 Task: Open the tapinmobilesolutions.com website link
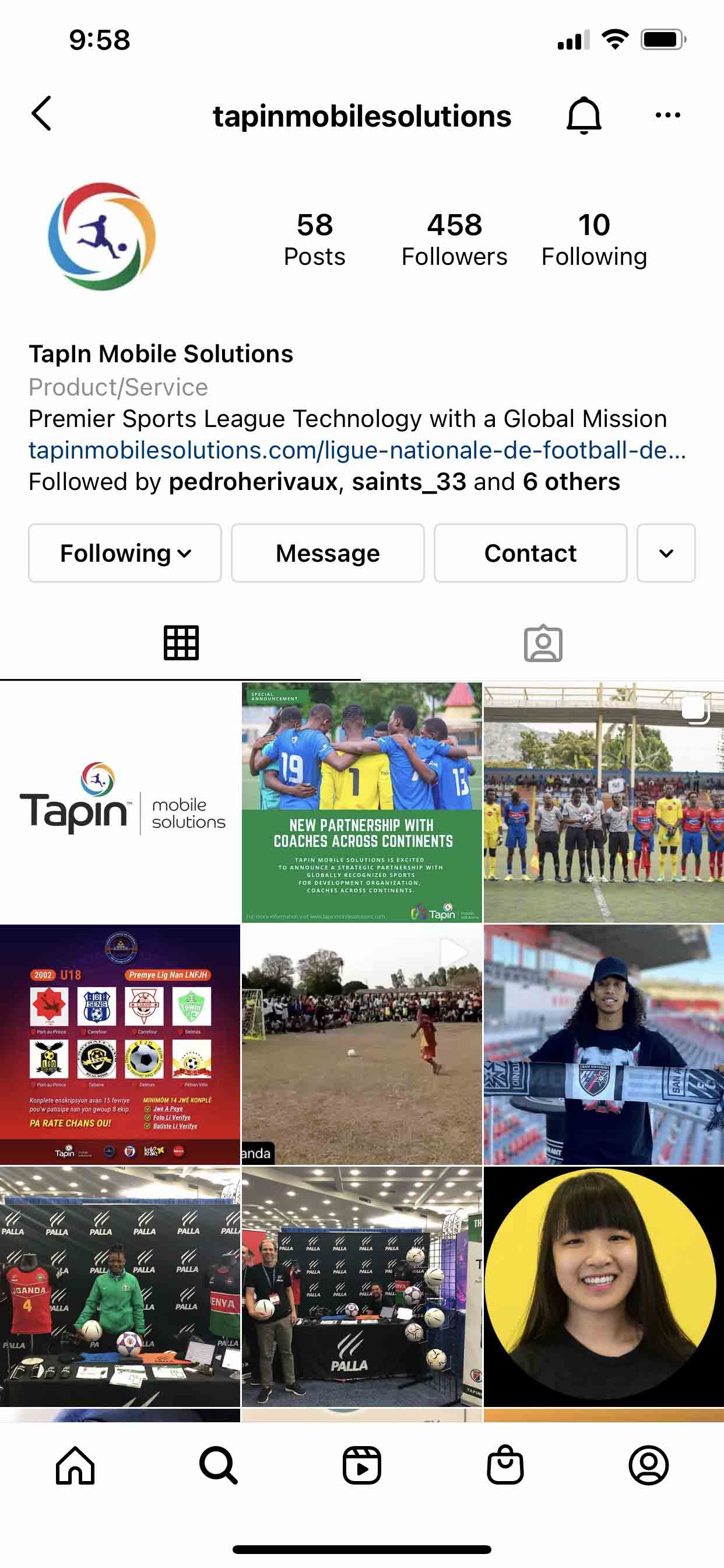pos(357,450)
